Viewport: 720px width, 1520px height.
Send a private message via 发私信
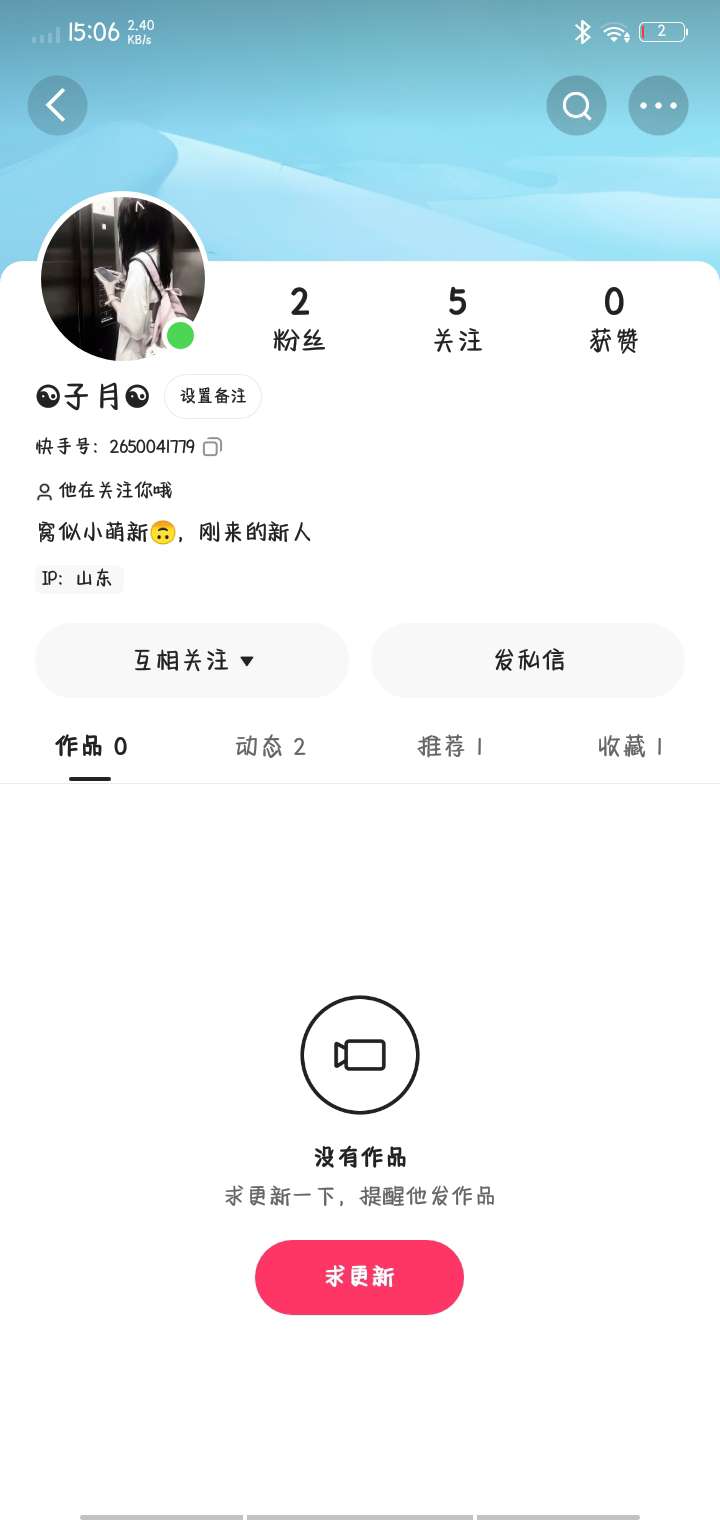tap(528, 660)
